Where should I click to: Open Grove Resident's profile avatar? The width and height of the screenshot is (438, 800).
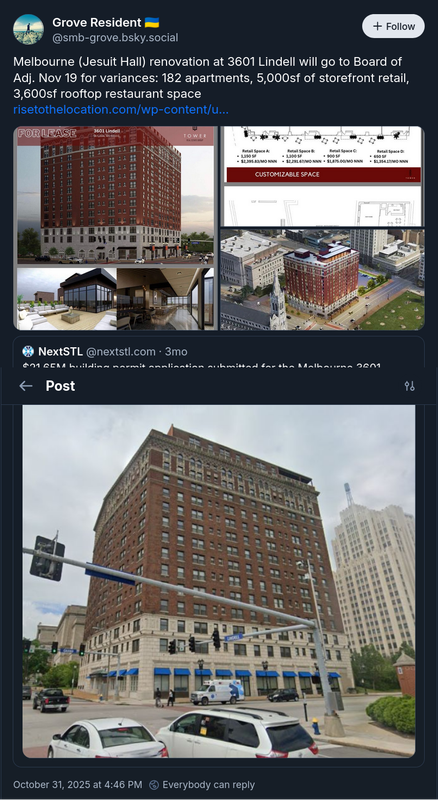click(x=28, y=29)
